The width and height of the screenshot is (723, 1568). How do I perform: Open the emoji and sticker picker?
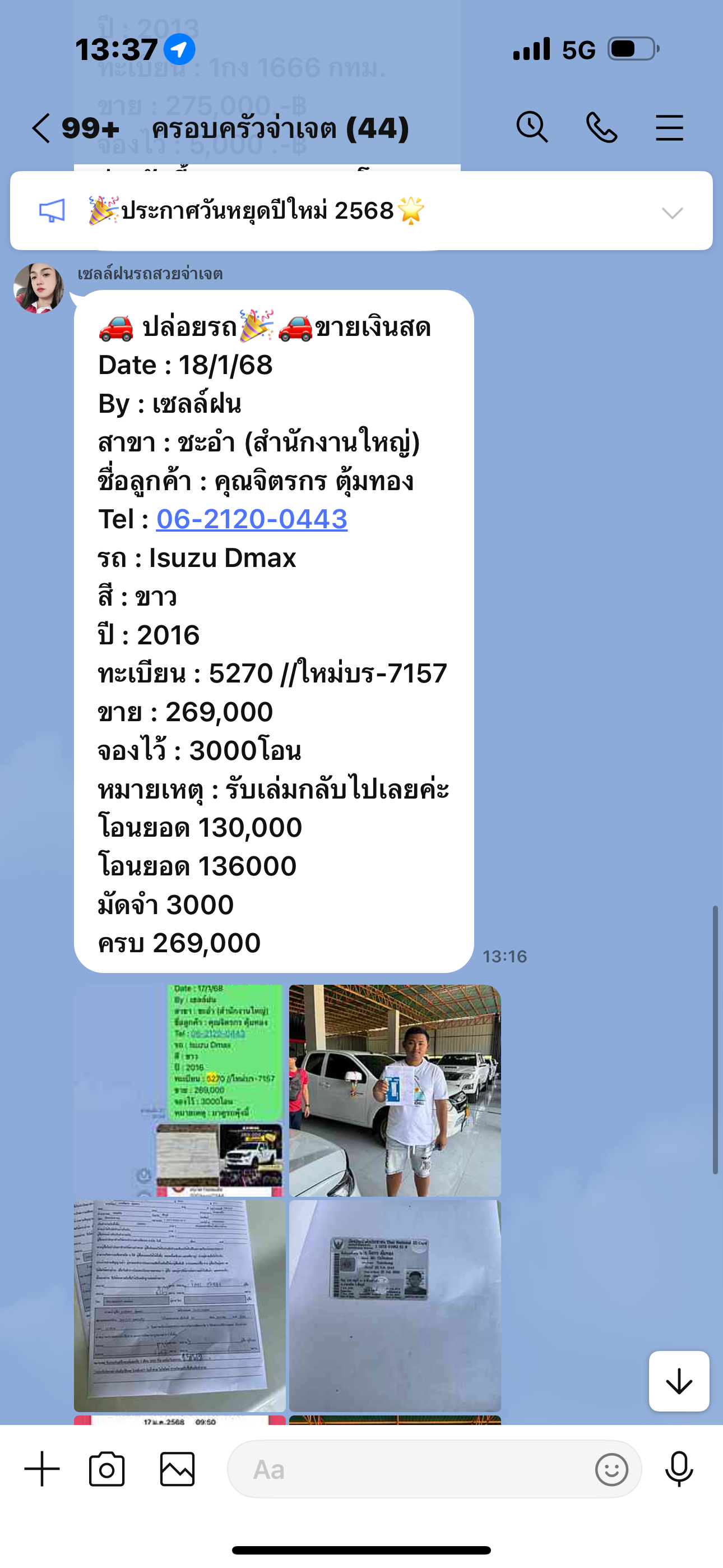click(x=611, y=1469)
